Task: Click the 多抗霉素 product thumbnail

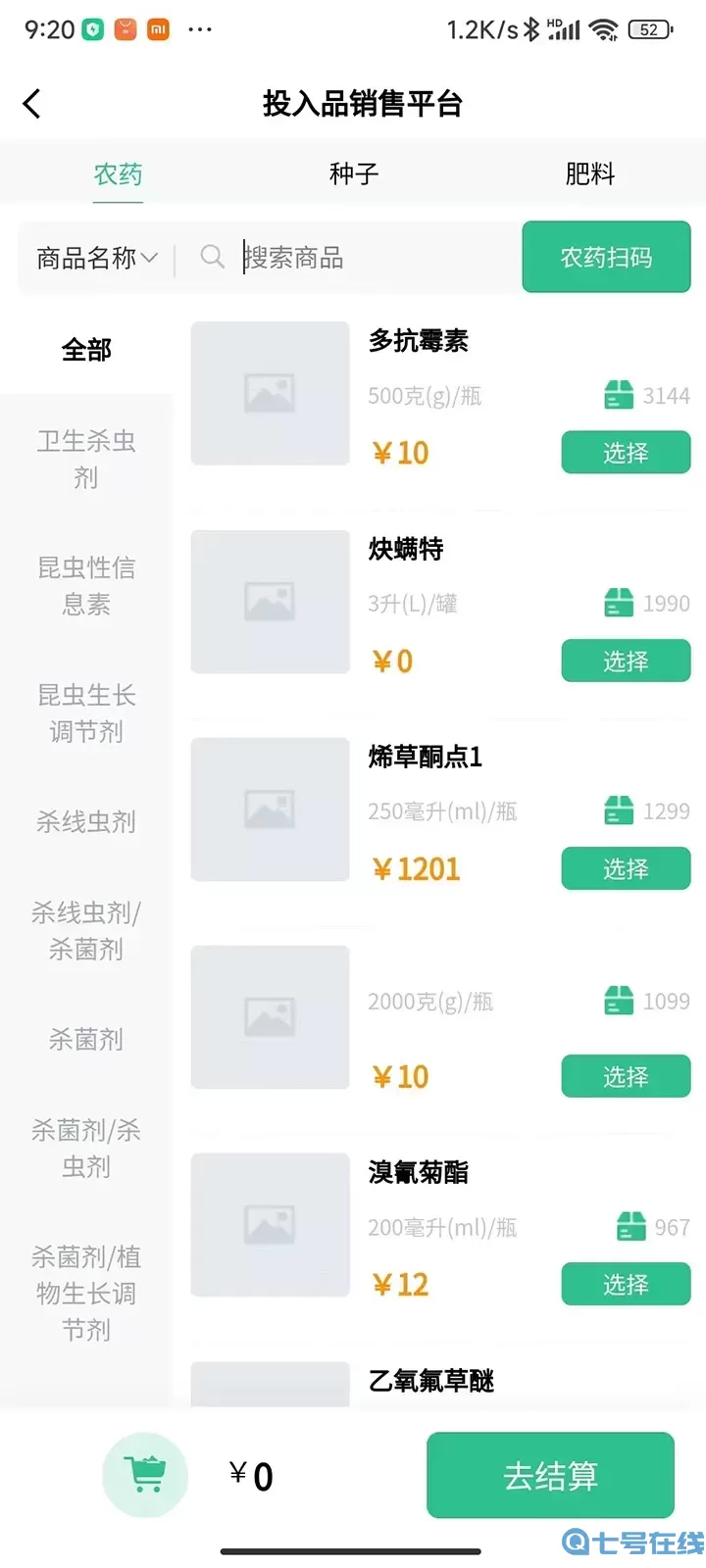Action: (270, 394)
